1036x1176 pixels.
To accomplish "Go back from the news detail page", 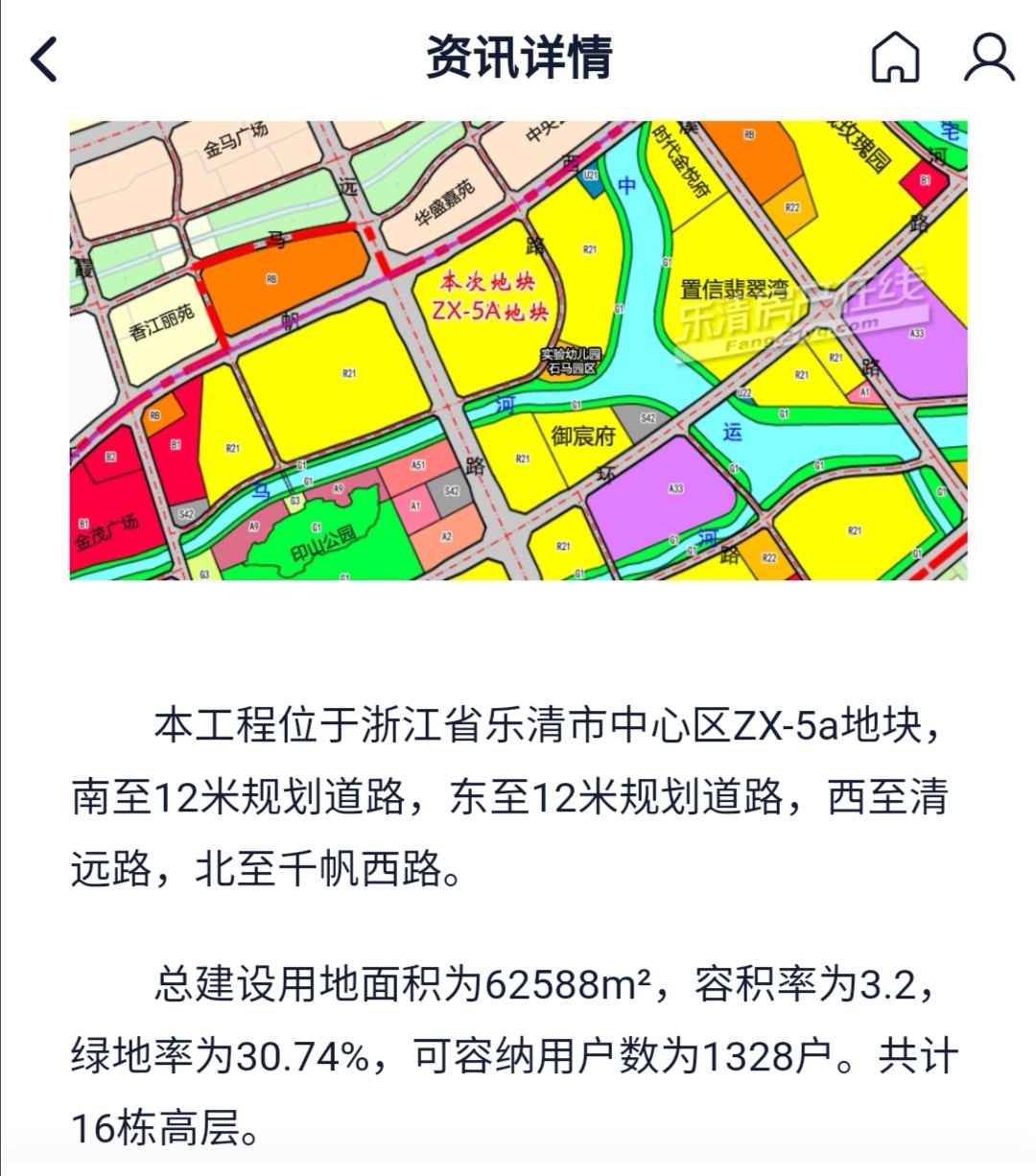I will (x=44, y=59).
